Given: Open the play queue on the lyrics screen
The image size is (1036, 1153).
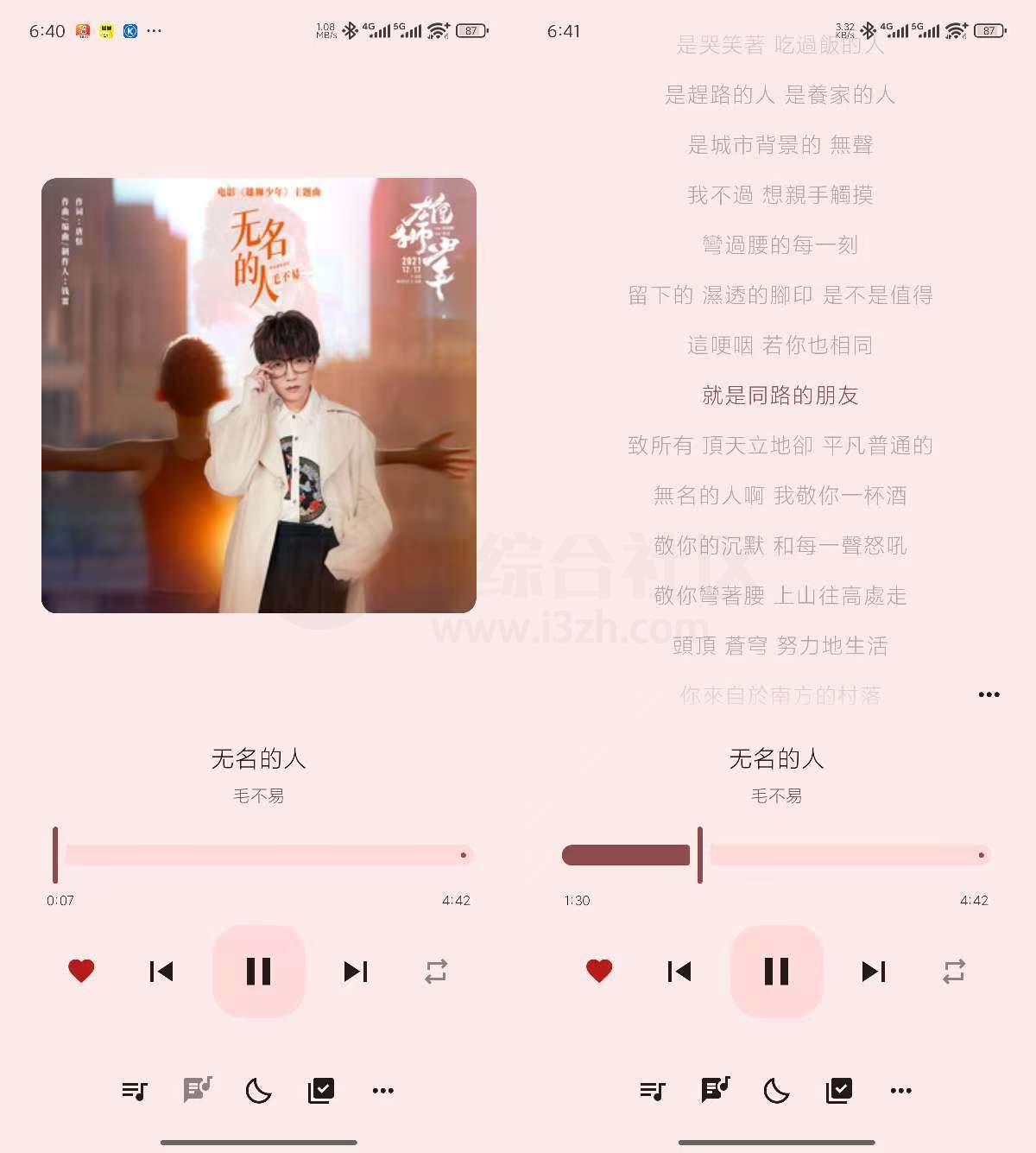Looking at the screenshot, I should (x=654, y=1090).
